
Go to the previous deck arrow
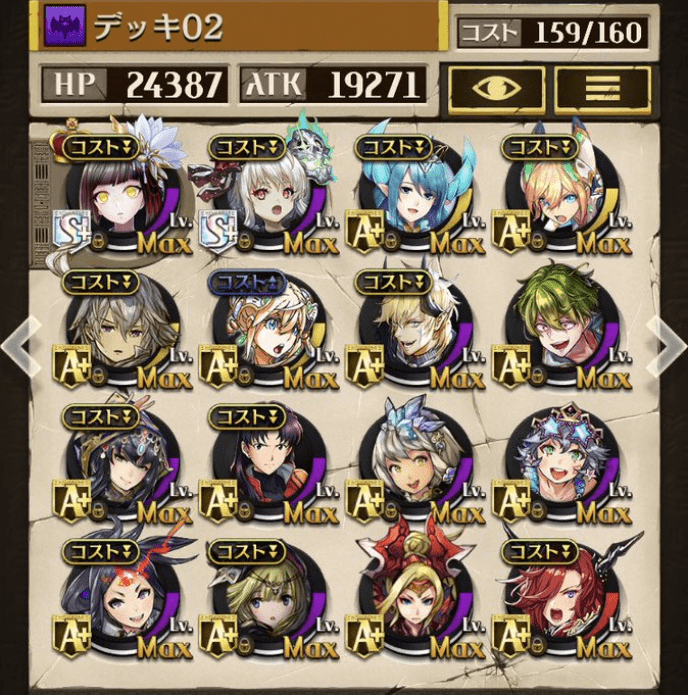pos(20,345)
